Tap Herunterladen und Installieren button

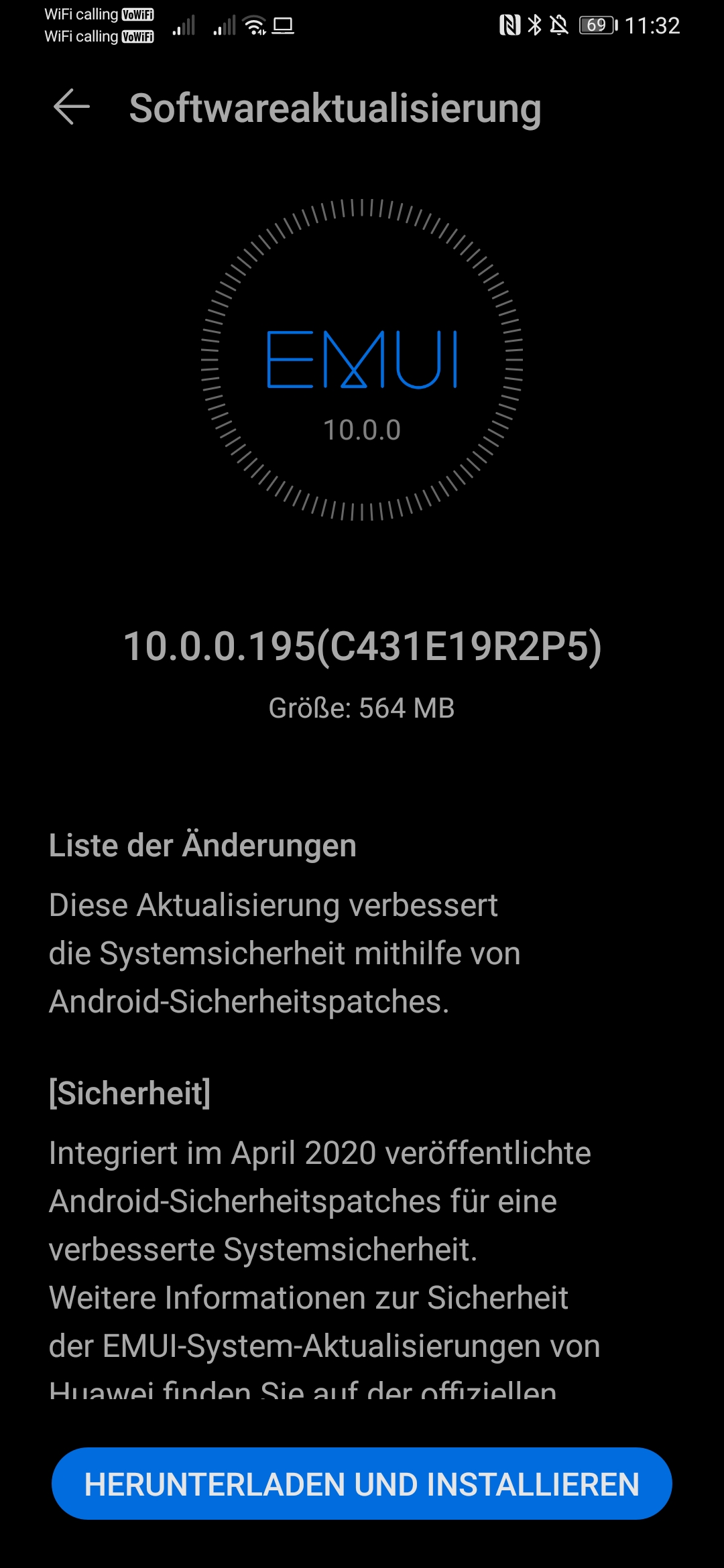[x=362, y=1484]
